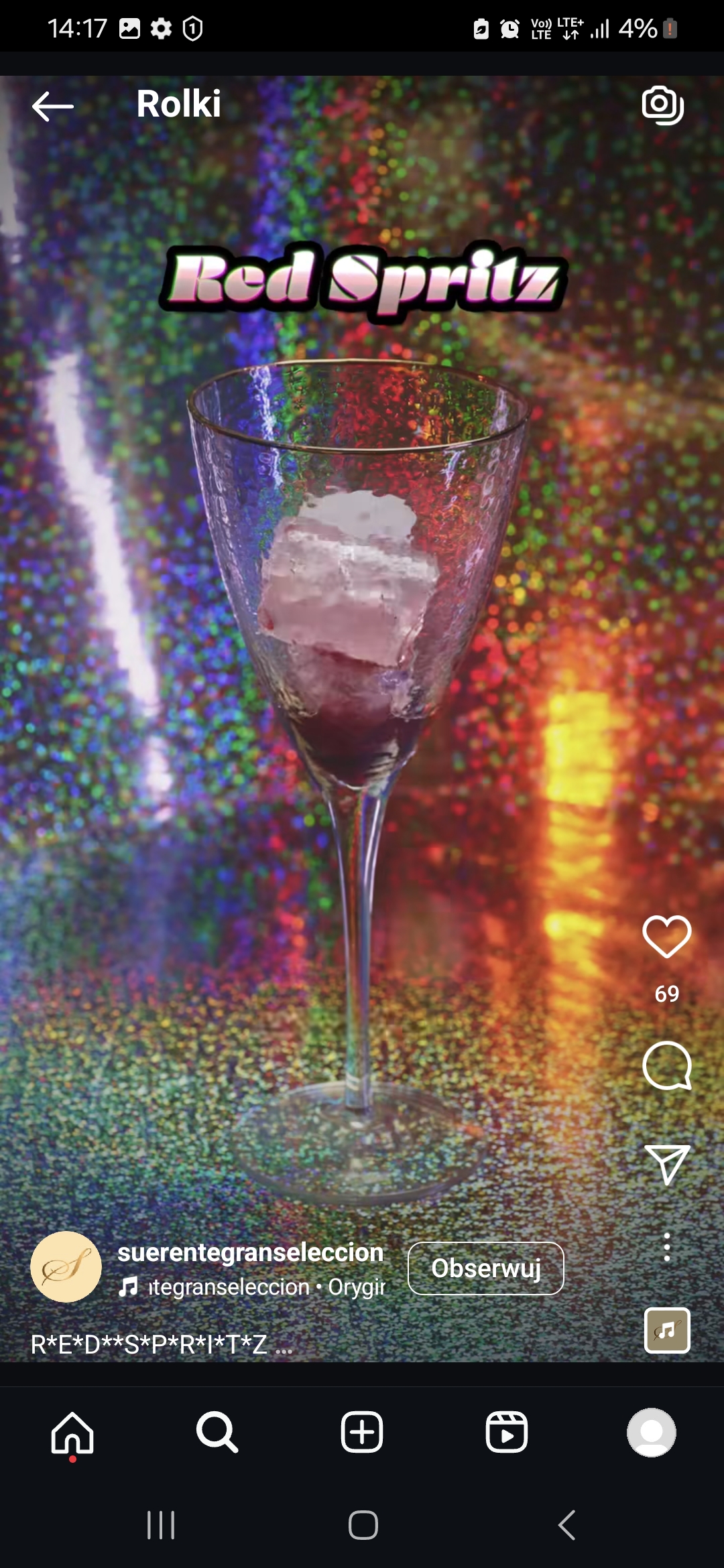Follow suerentegranseleccion with Obserwuj button
The width and height of the screenshot is (724, 1568).
click(485, 1268)
